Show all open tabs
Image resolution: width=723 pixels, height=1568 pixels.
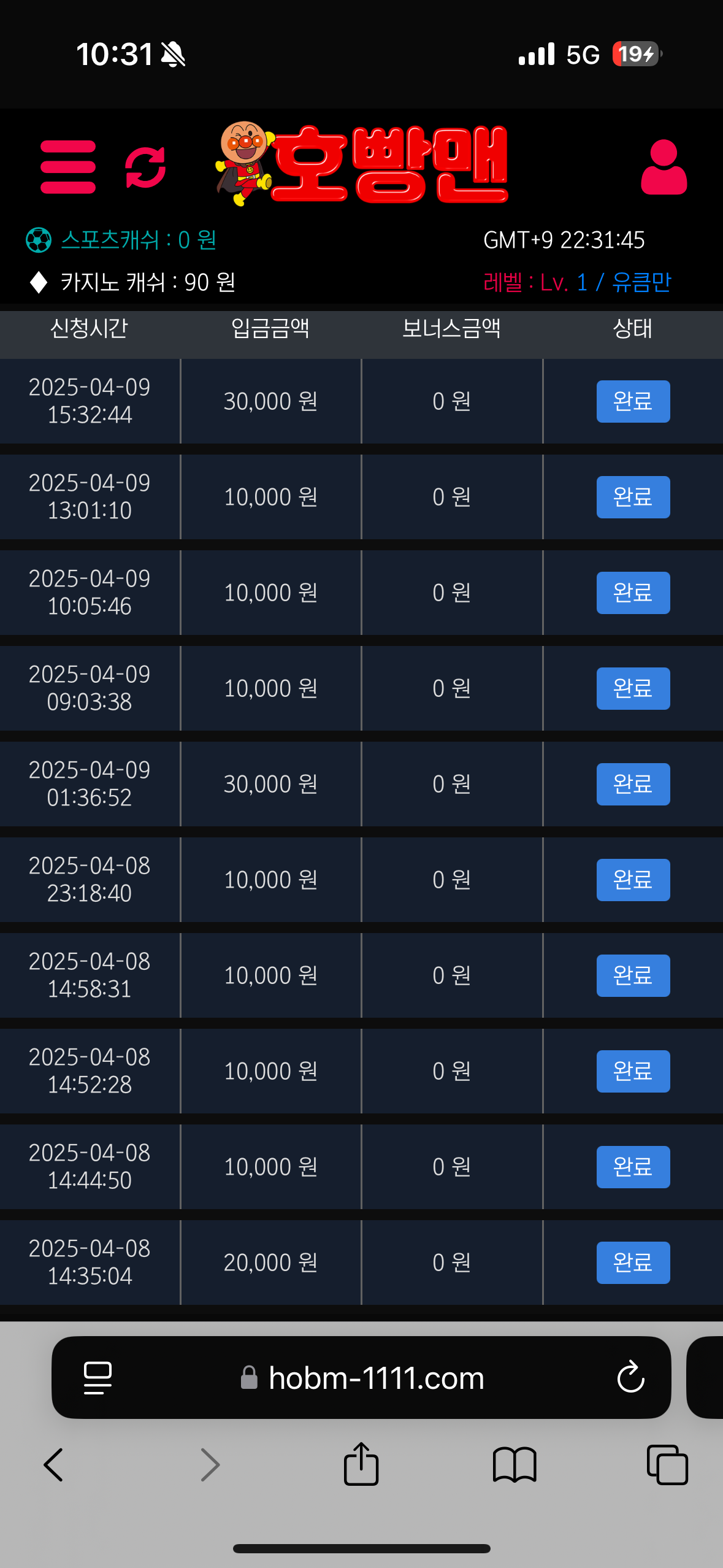coord(667,1465)
